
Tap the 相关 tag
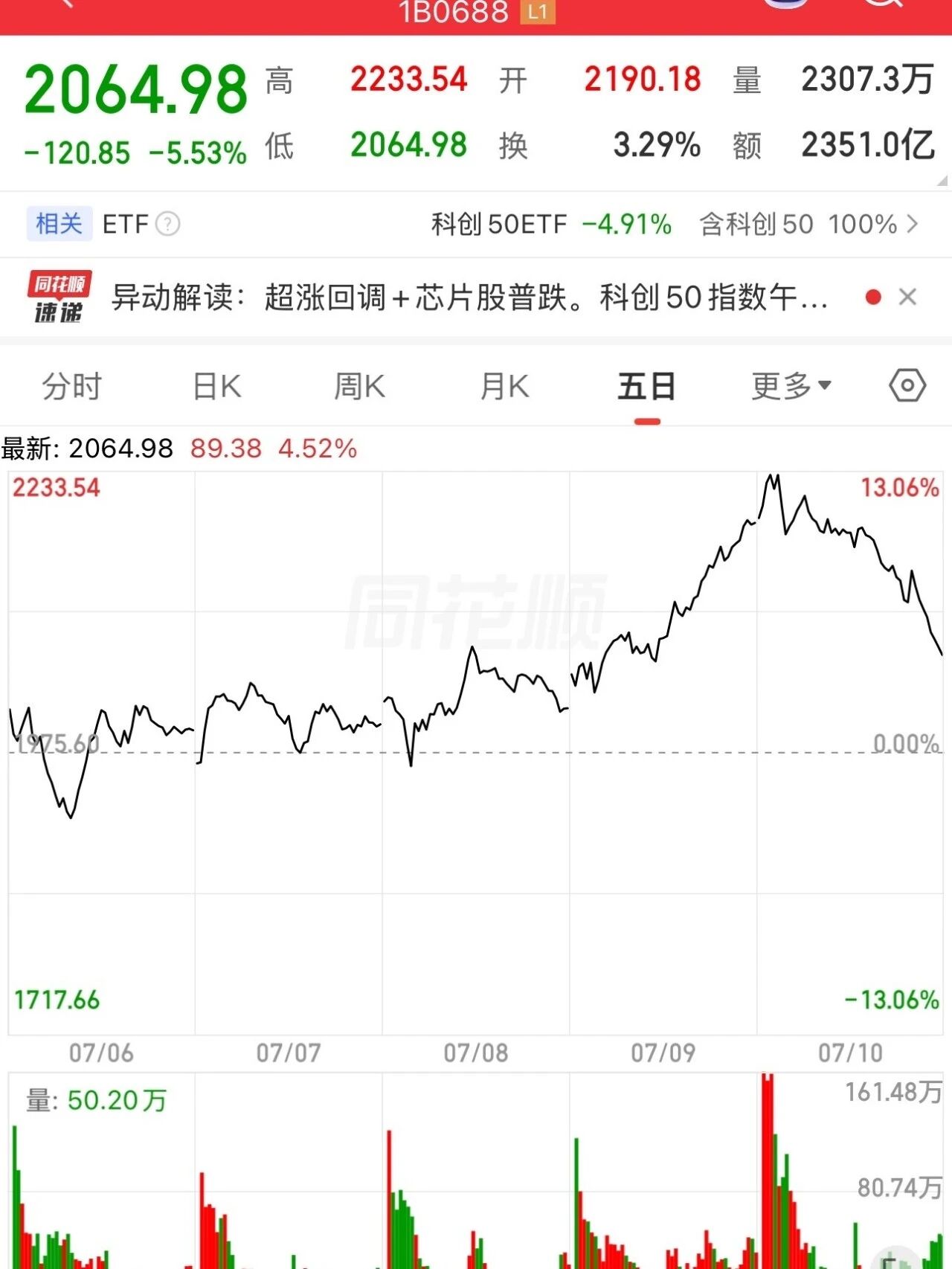59,224
